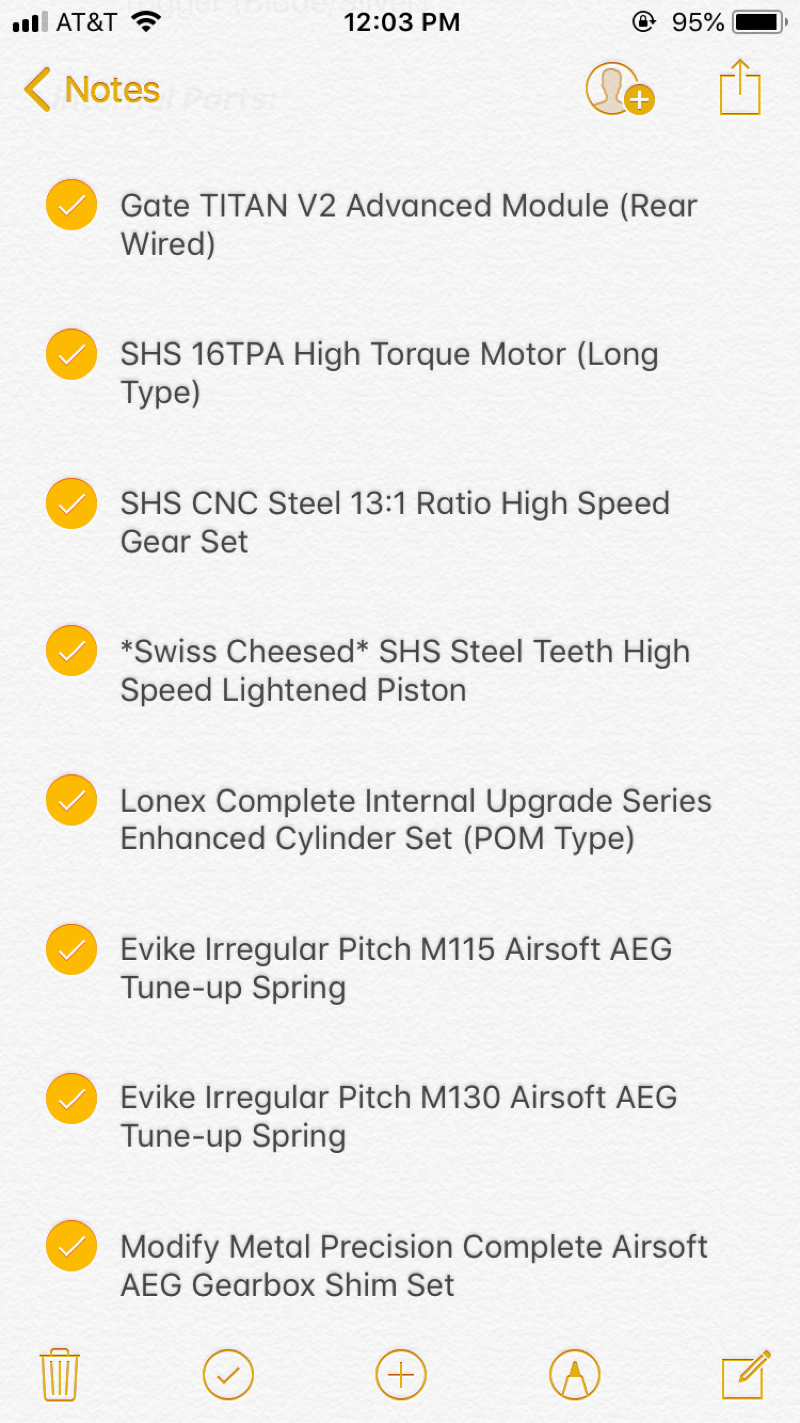Uncheck Lonex Enhanced Cylinder Set item
This screenshot has height=1423, width=800.
coord(72,800)
